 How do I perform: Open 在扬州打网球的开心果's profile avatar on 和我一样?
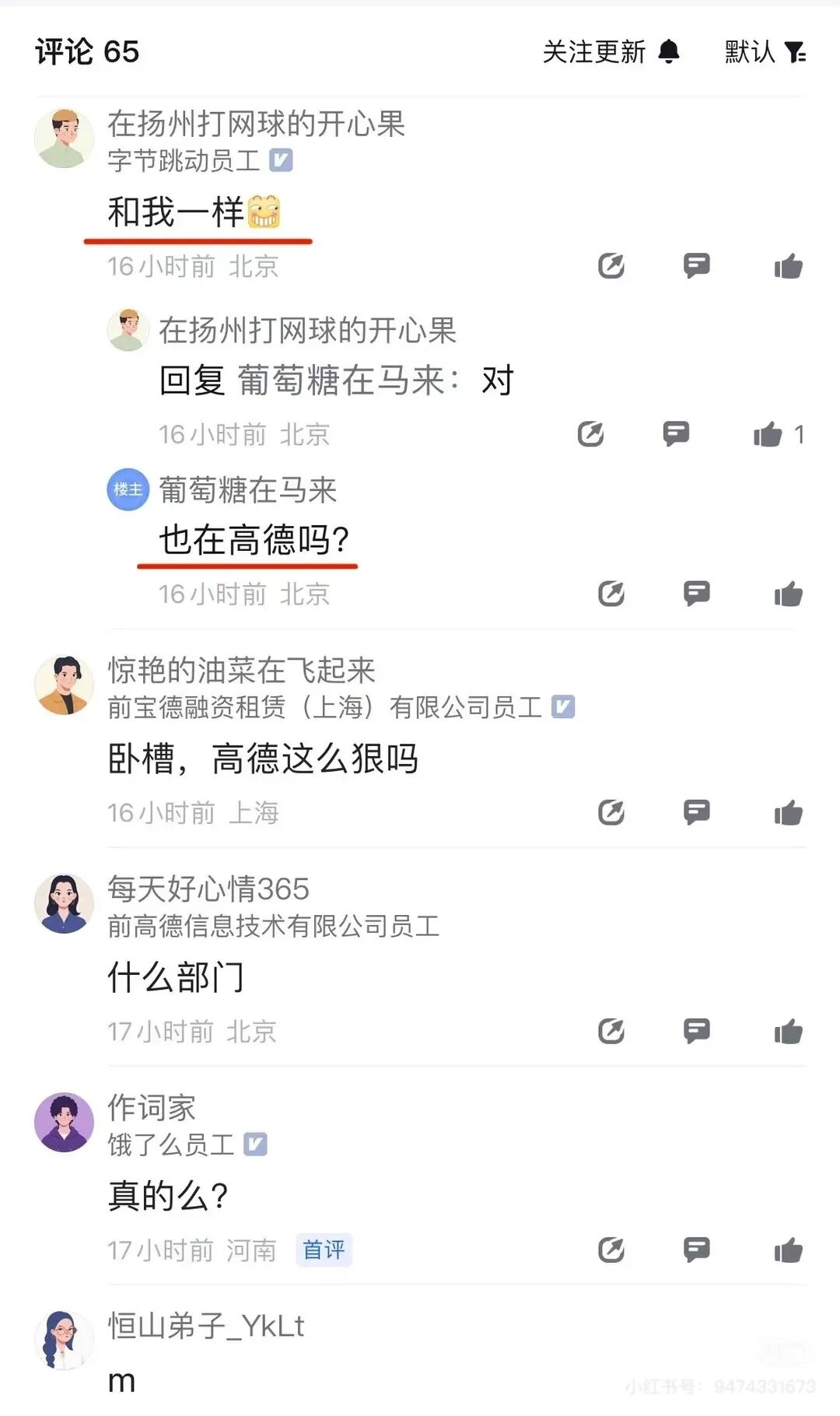coord(64,138)
